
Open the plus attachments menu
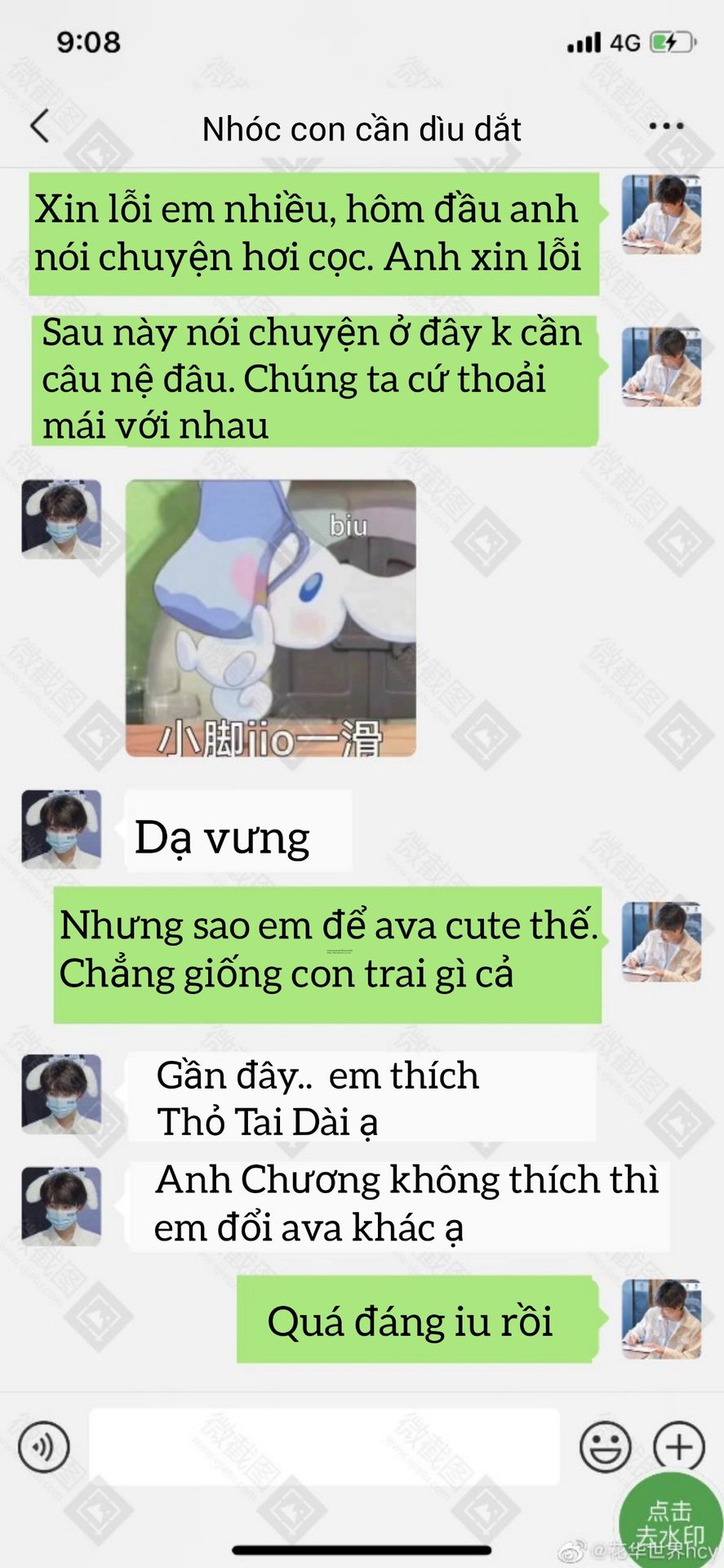click(678, 1446)
